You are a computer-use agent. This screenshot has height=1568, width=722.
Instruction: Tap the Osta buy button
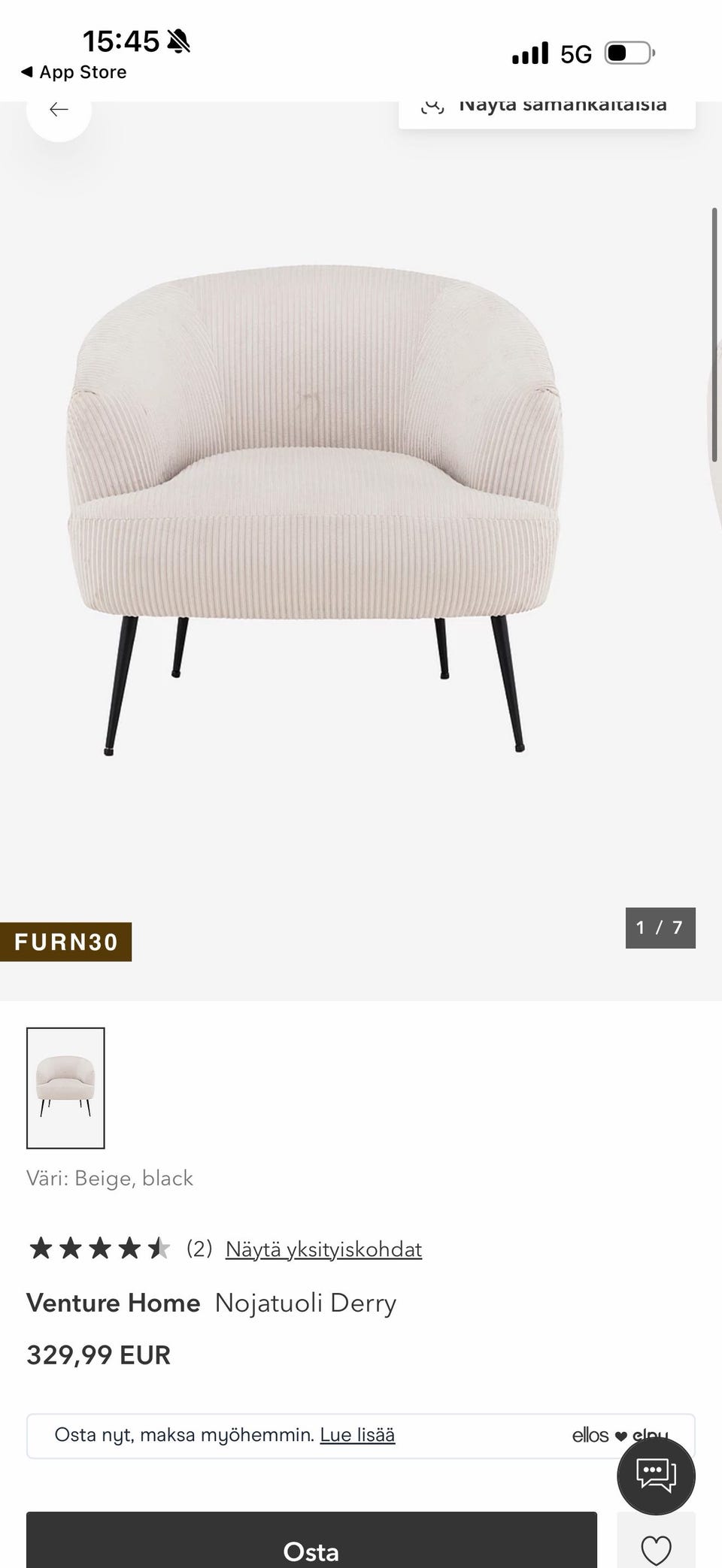[311, 1550]
